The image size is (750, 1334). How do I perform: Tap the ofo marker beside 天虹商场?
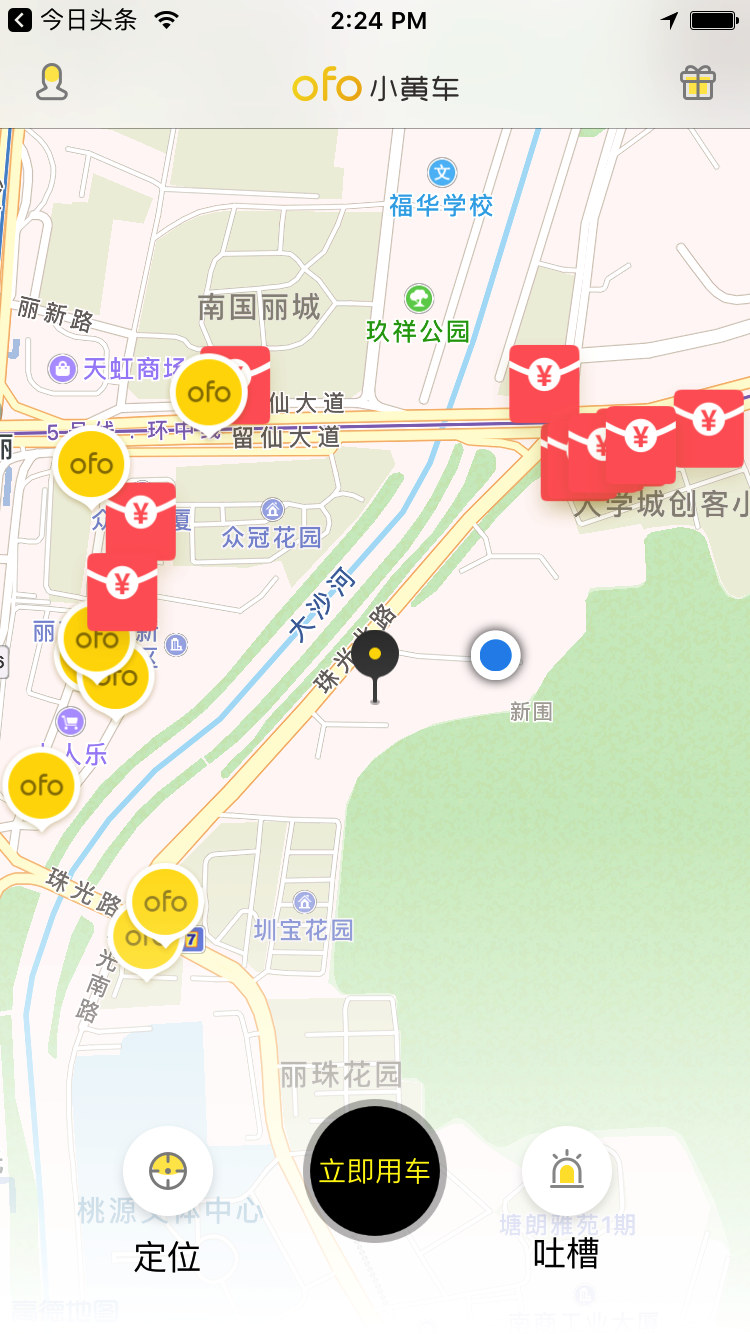(209, 393)
